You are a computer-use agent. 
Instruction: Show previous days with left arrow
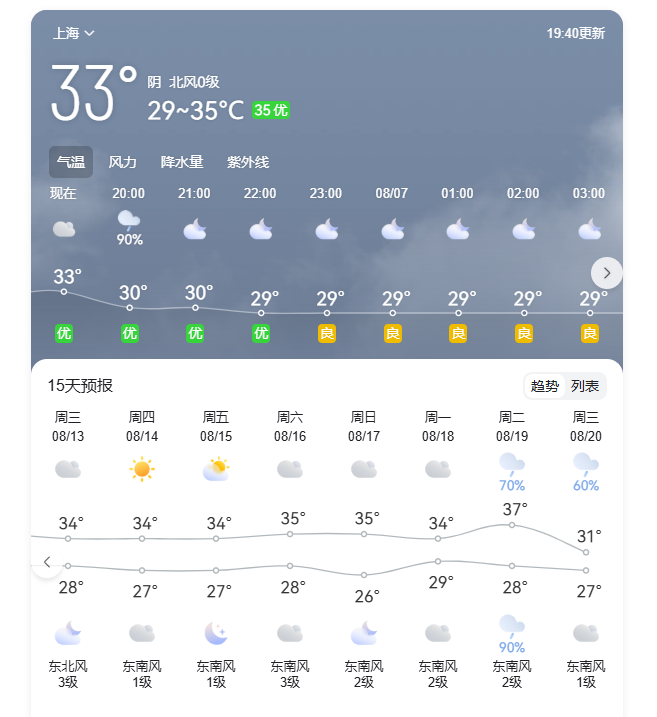pyautogui.click(x=46, y=562)
